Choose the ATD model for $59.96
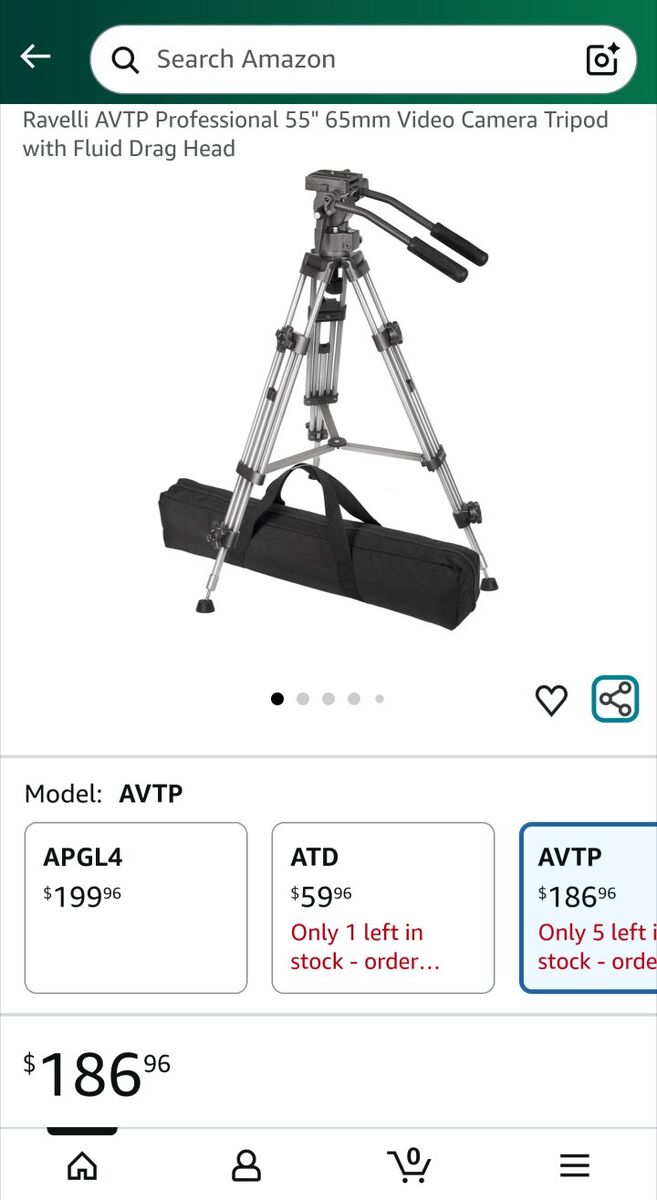The width and height of the screenshot is (657, 1200). (383, 907)
